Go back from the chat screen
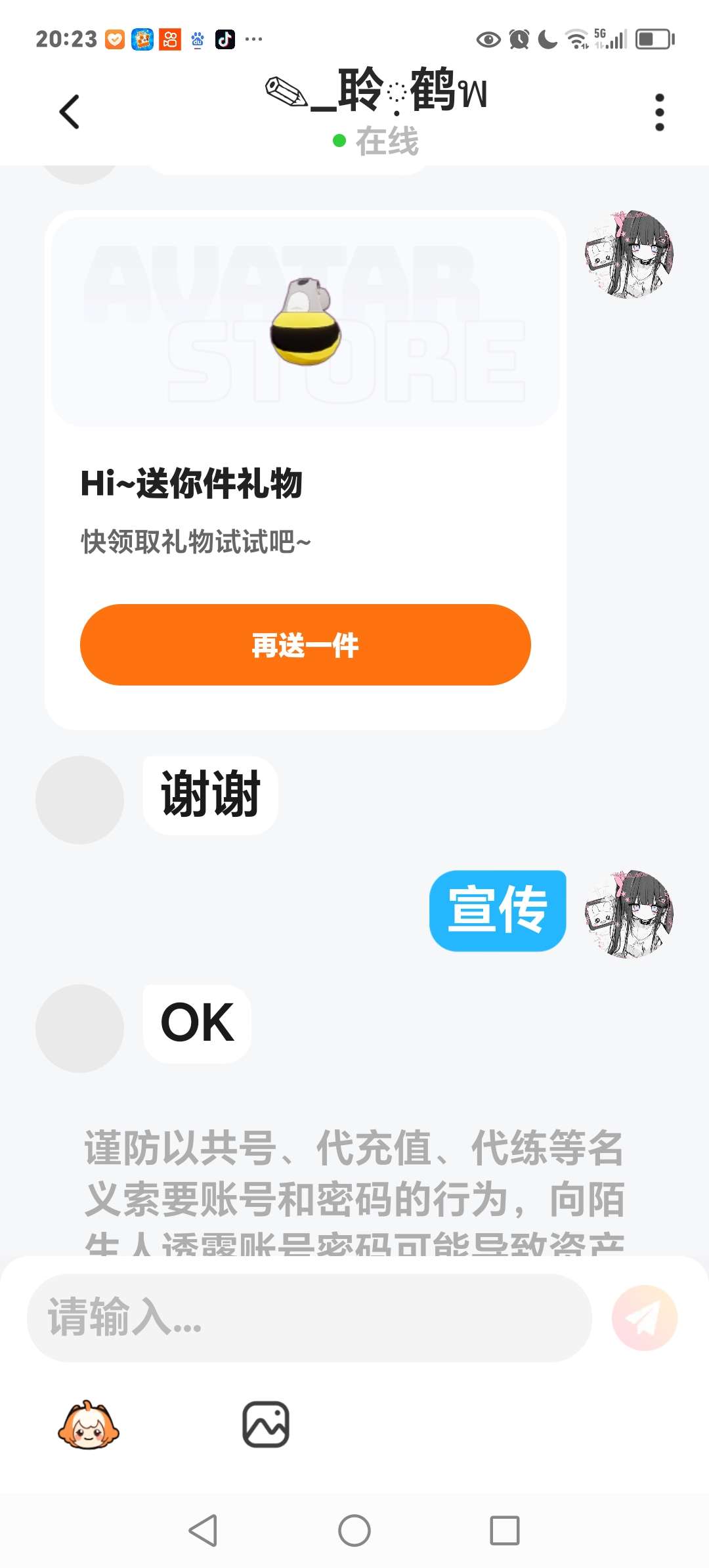 click(70, 112)
